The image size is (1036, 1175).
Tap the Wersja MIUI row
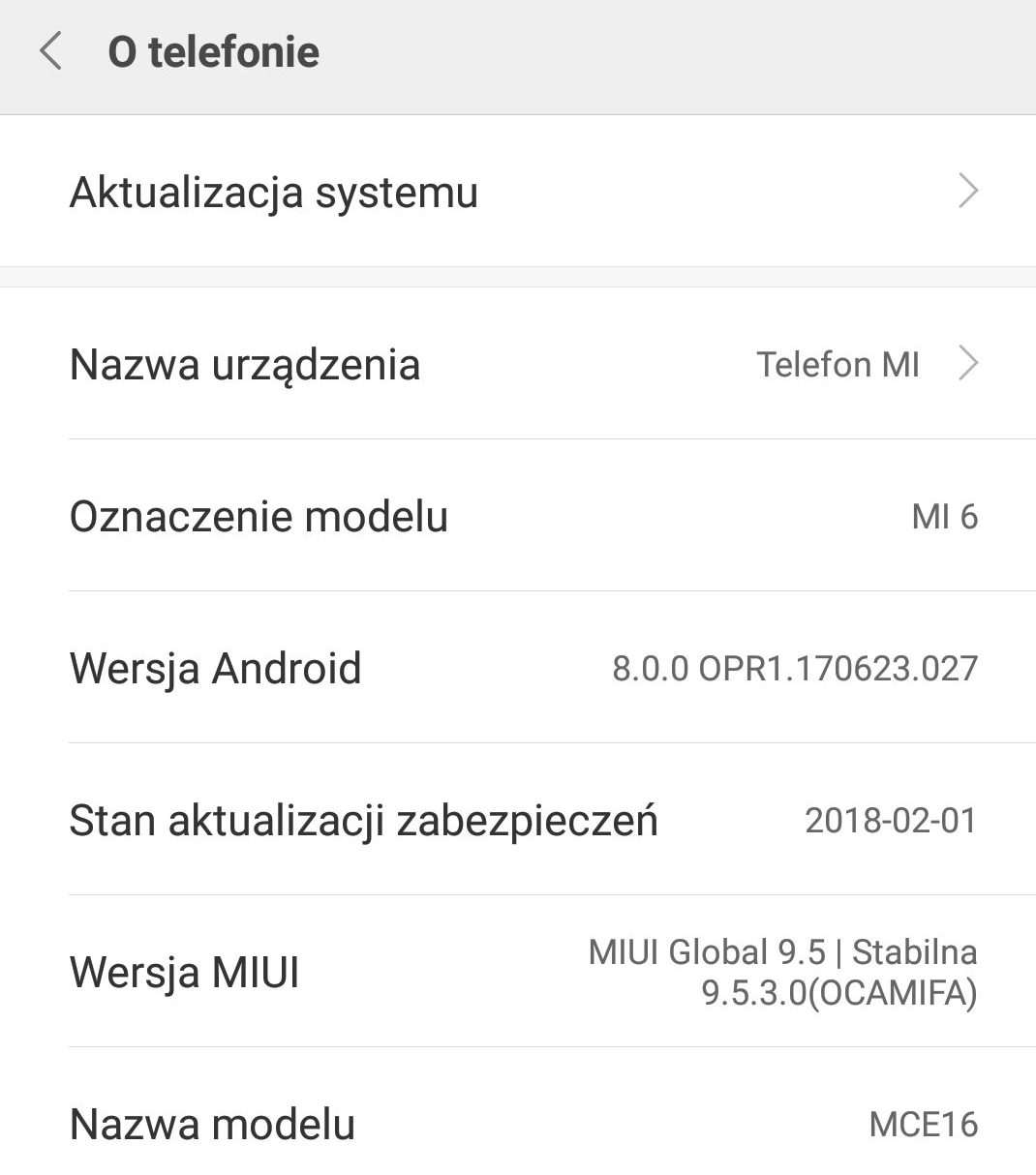click(x=518, y=971)
